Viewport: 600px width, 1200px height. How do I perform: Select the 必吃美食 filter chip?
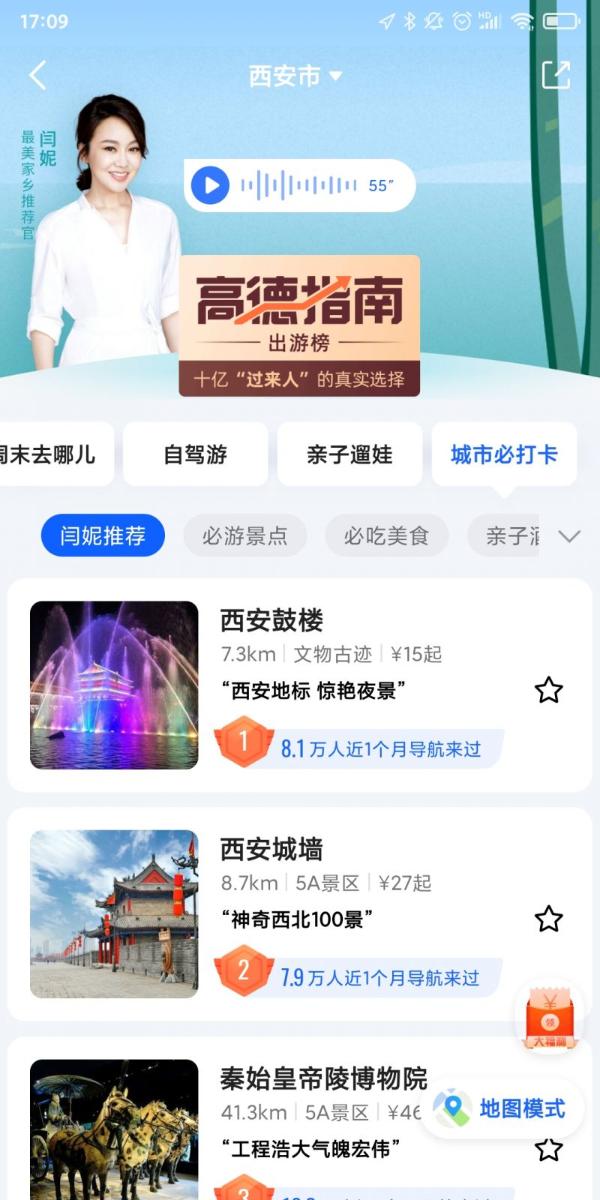coord(386,536)
